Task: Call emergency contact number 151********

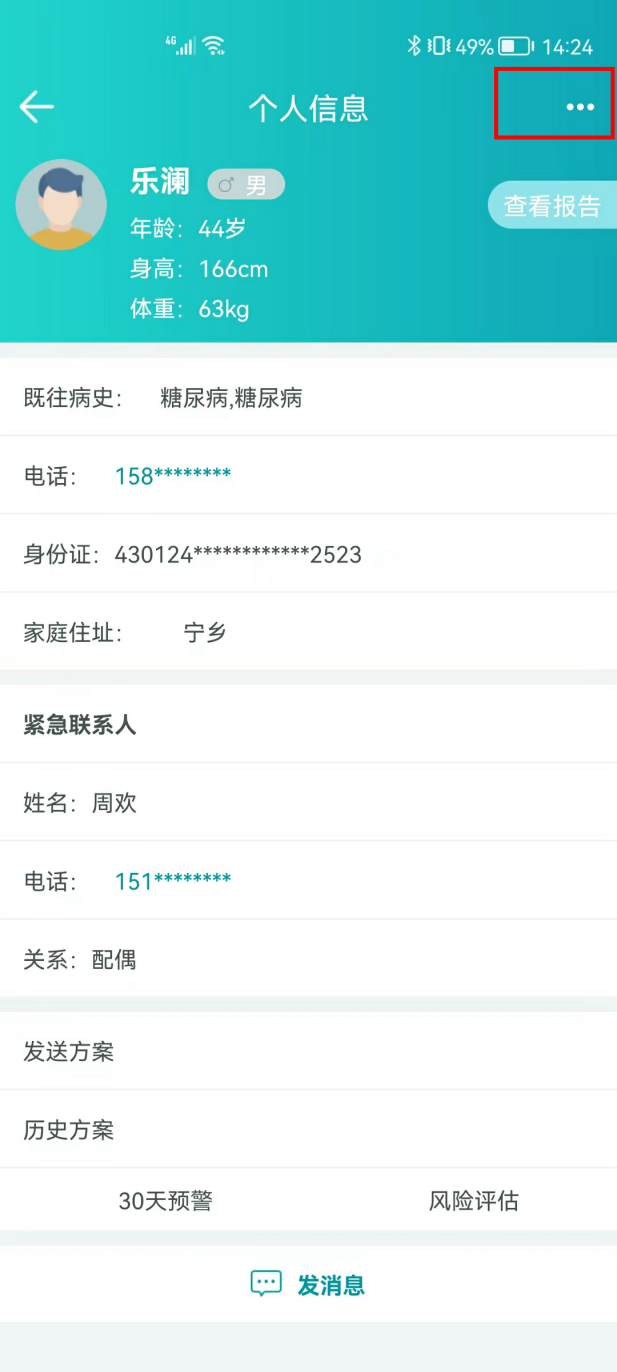Action: click(173, 881)
